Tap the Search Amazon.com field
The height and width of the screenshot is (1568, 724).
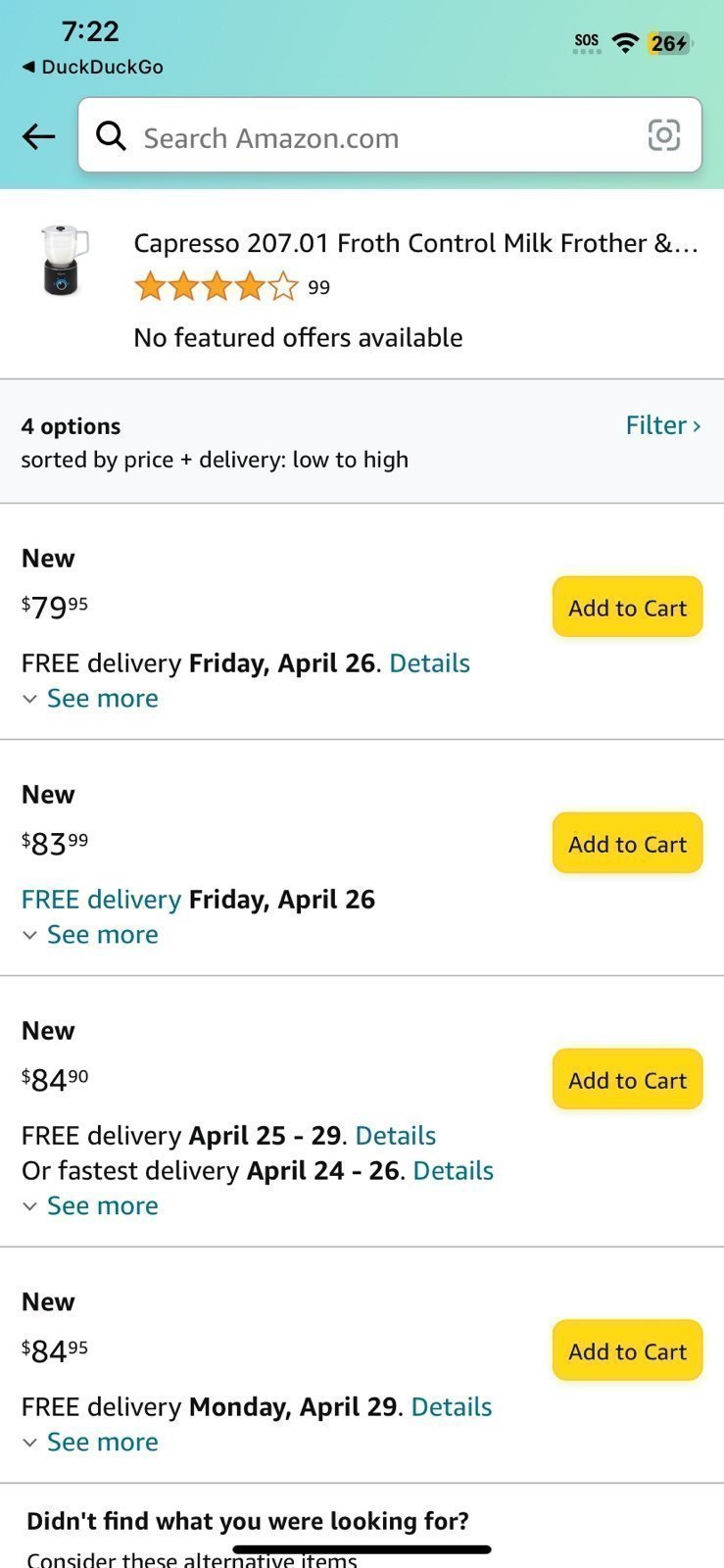point(390,135)
